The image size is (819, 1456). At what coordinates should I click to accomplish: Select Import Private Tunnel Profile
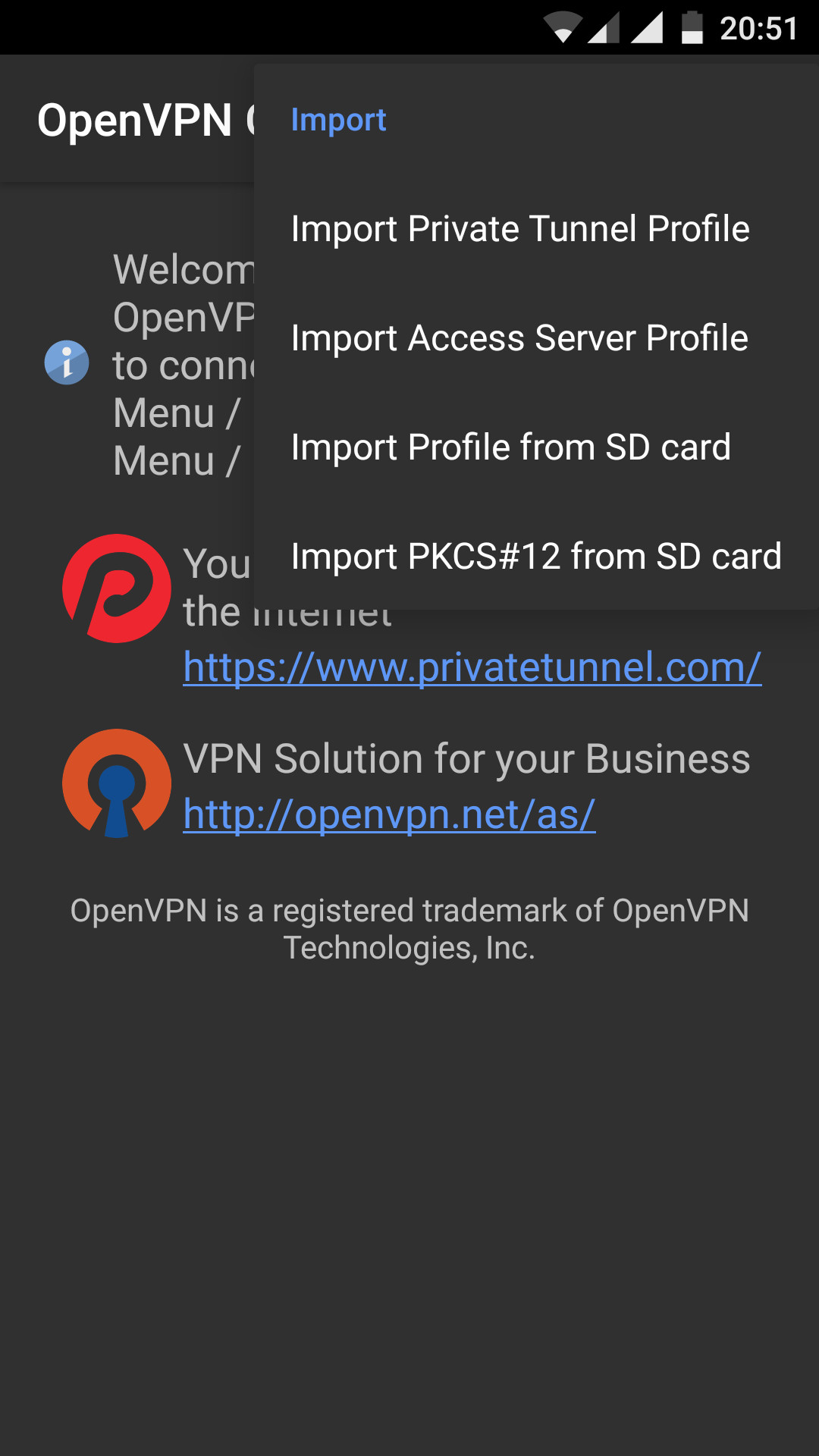click(x=520, y=229)
